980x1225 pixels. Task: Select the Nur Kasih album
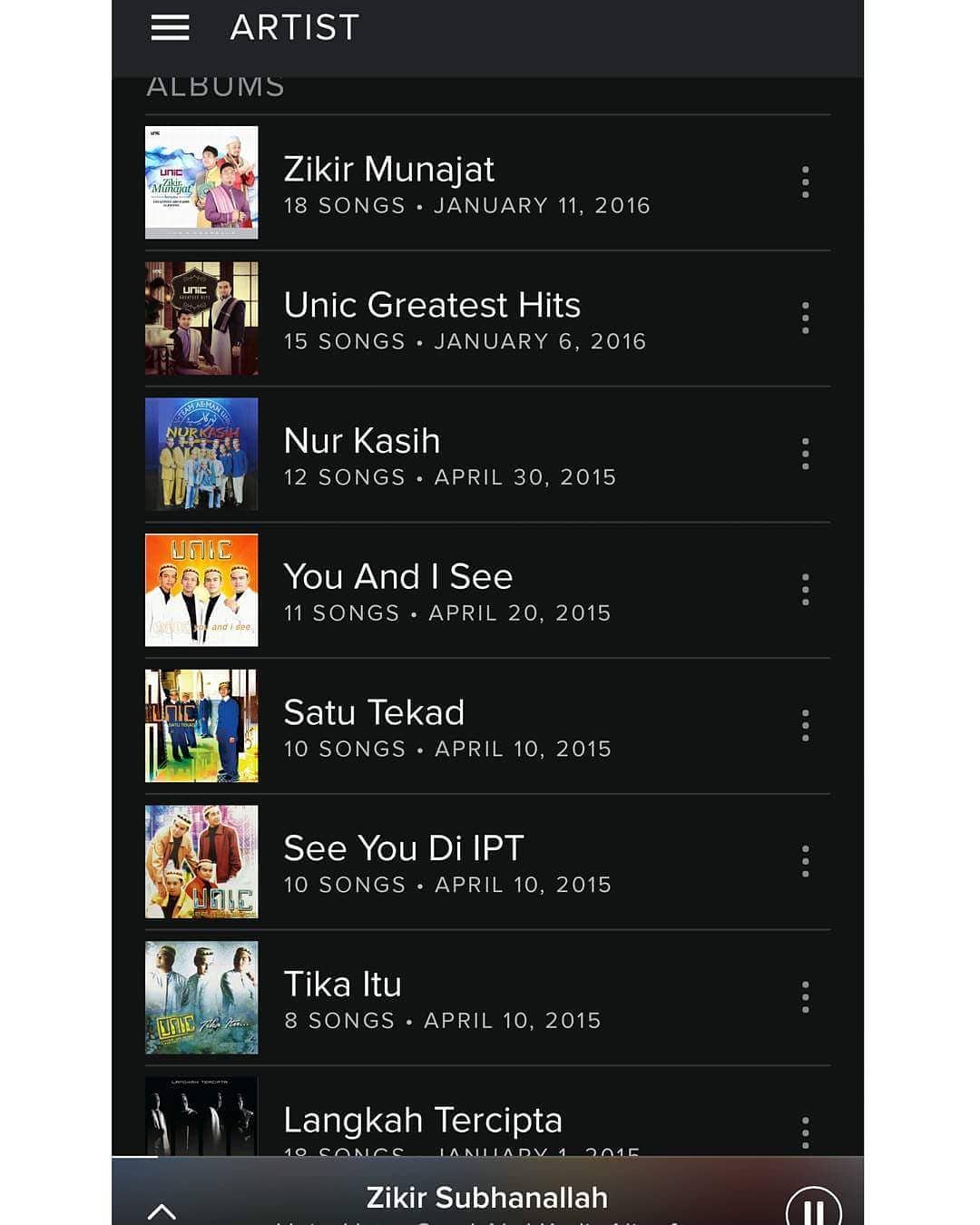click(487, 454)
